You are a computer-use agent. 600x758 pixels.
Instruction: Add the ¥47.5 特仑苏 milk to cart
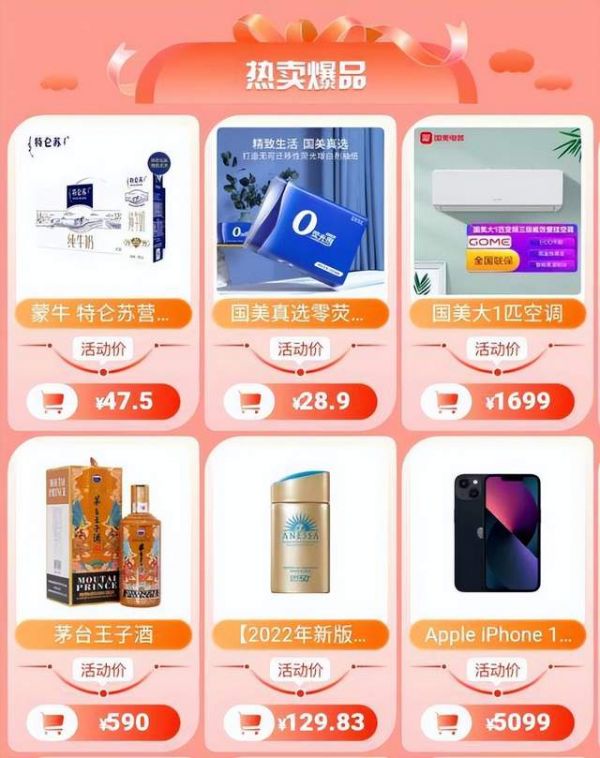click(55, 402)
